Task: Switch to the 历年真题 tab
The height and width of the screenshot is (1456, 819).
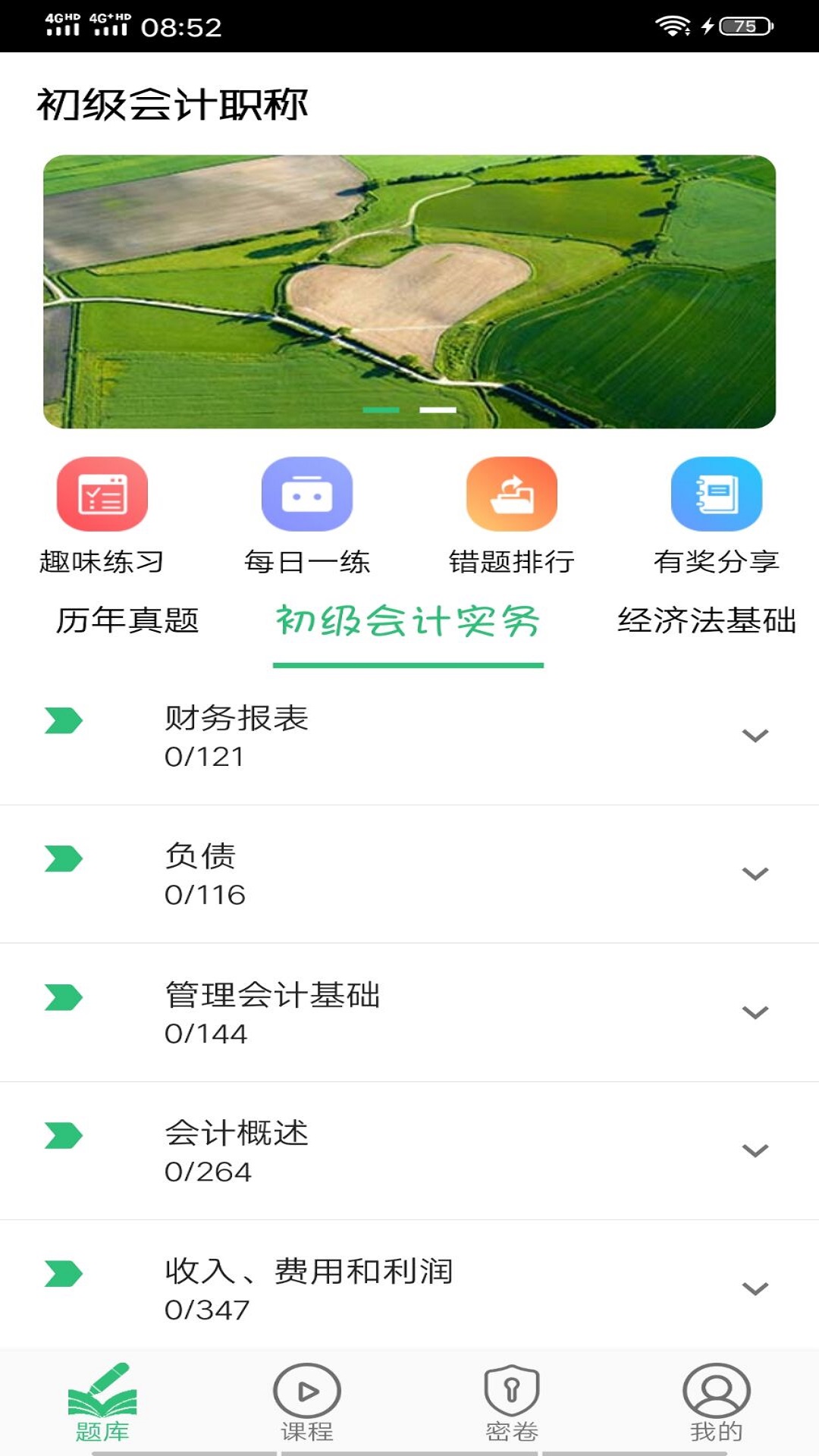Action: click(x=133, y=620)
